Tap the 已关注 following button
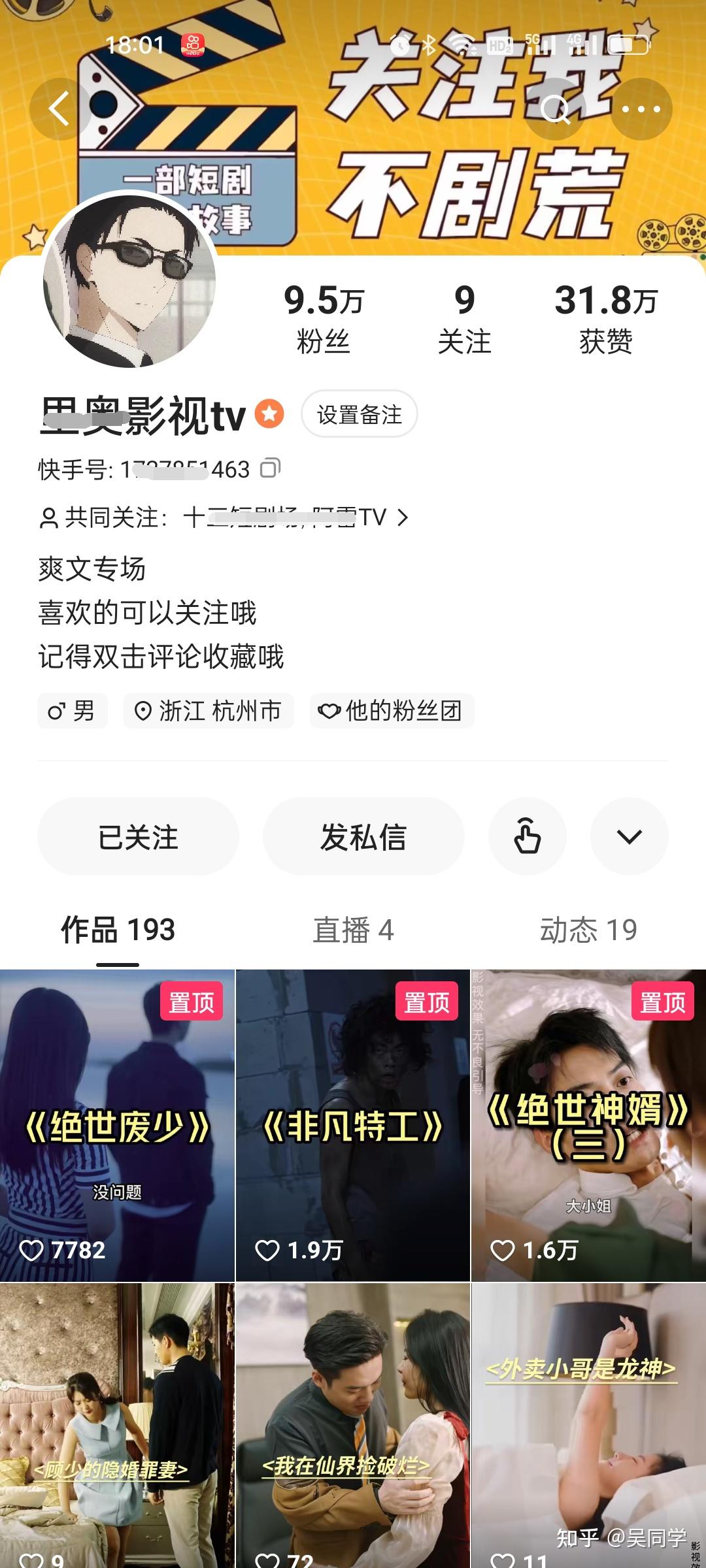 [138, 837]
